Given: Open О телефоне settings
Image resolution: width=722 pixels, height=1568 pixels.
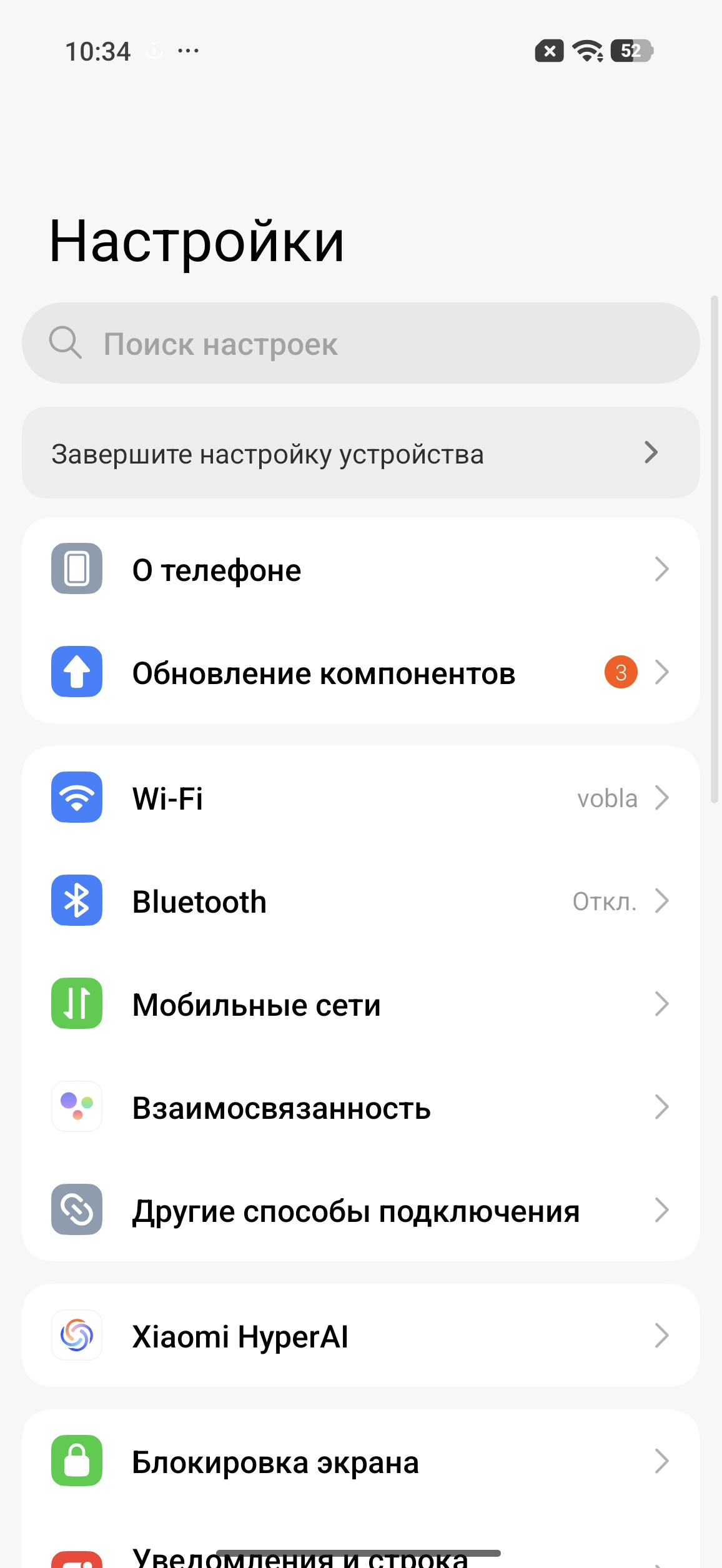Looking at the screenshot, I should 361,569.
